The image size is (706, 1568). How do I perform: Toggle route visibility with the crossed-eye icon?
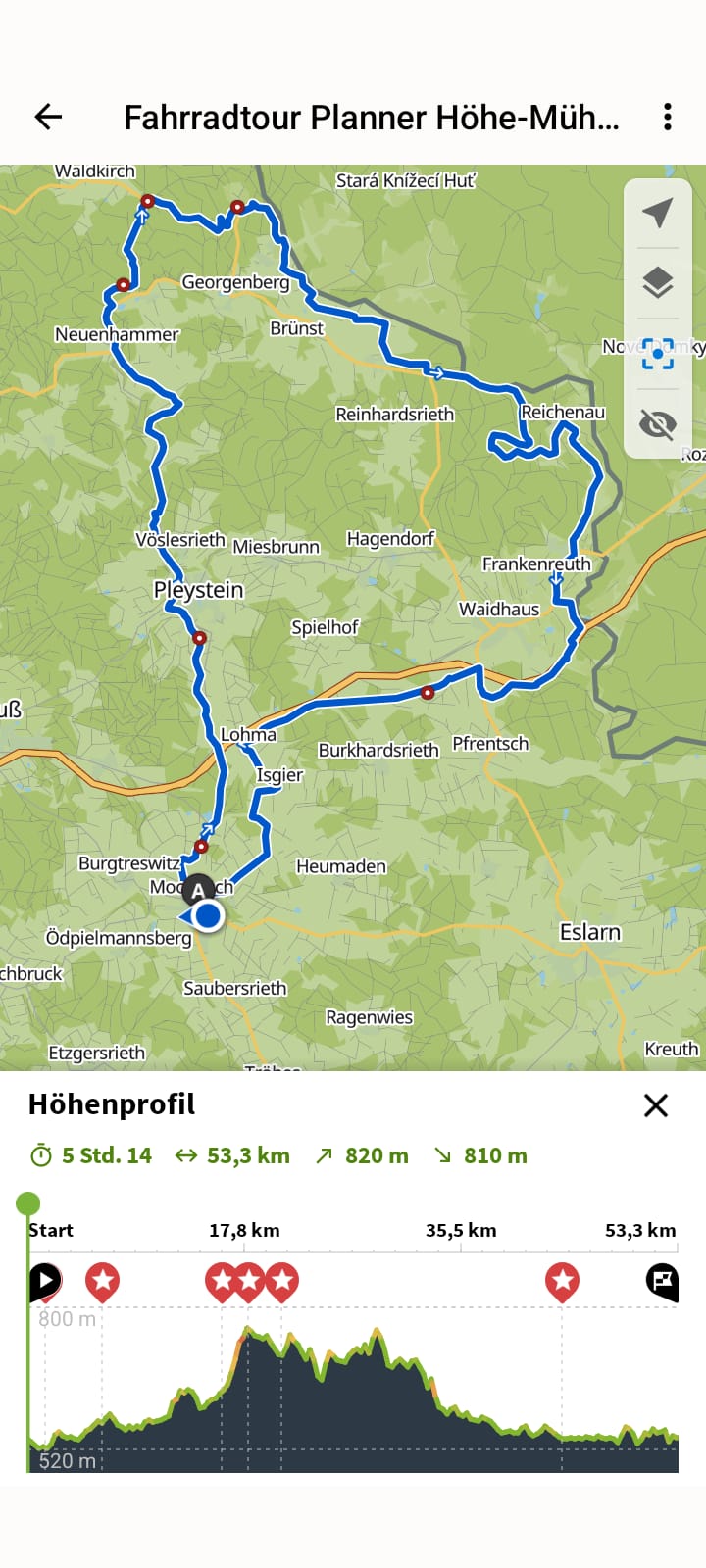click(x=658, y=424)
